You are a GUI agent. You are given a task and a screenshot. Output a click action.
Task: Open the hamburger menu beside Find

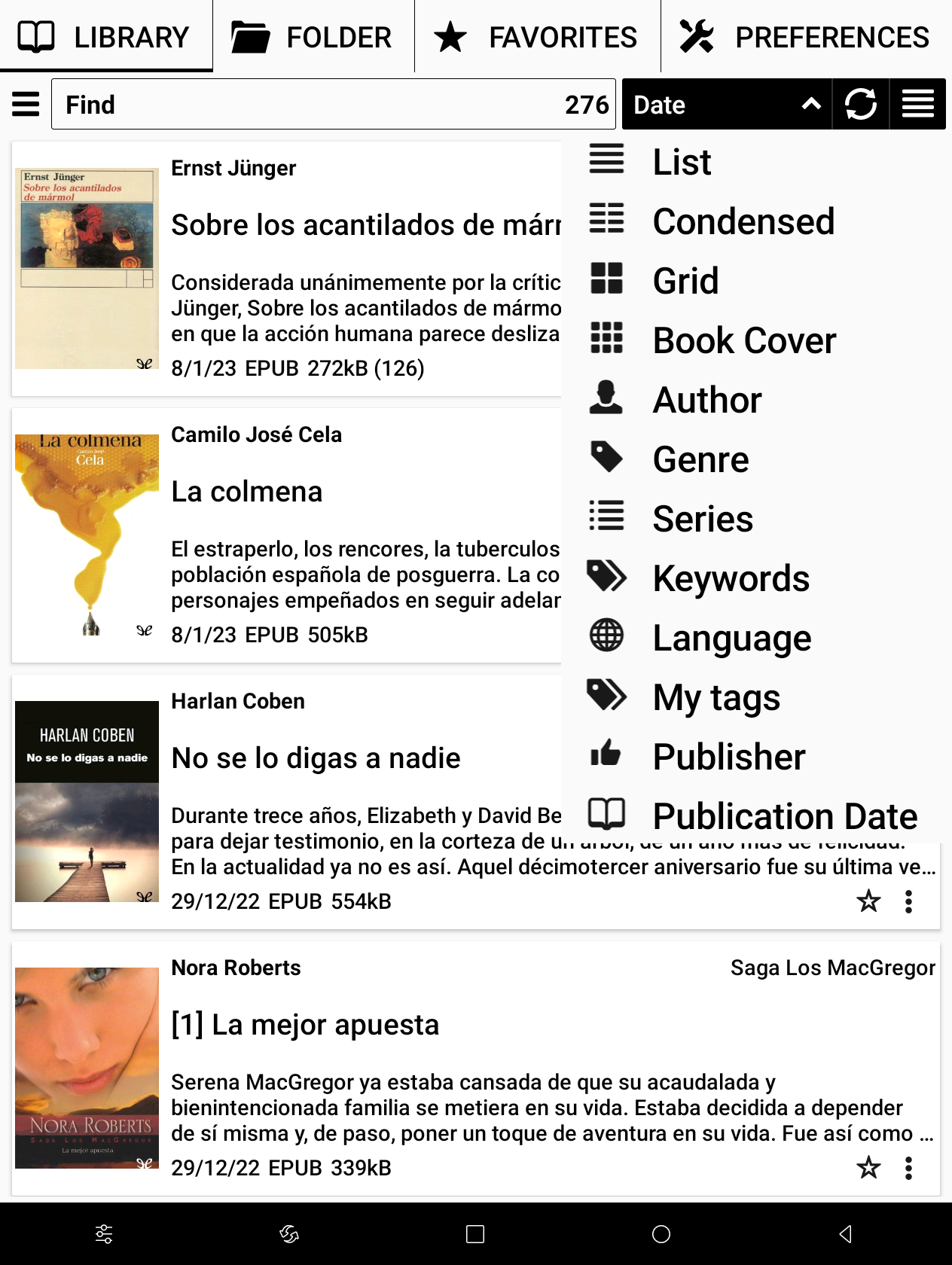(x=26, y=104)
